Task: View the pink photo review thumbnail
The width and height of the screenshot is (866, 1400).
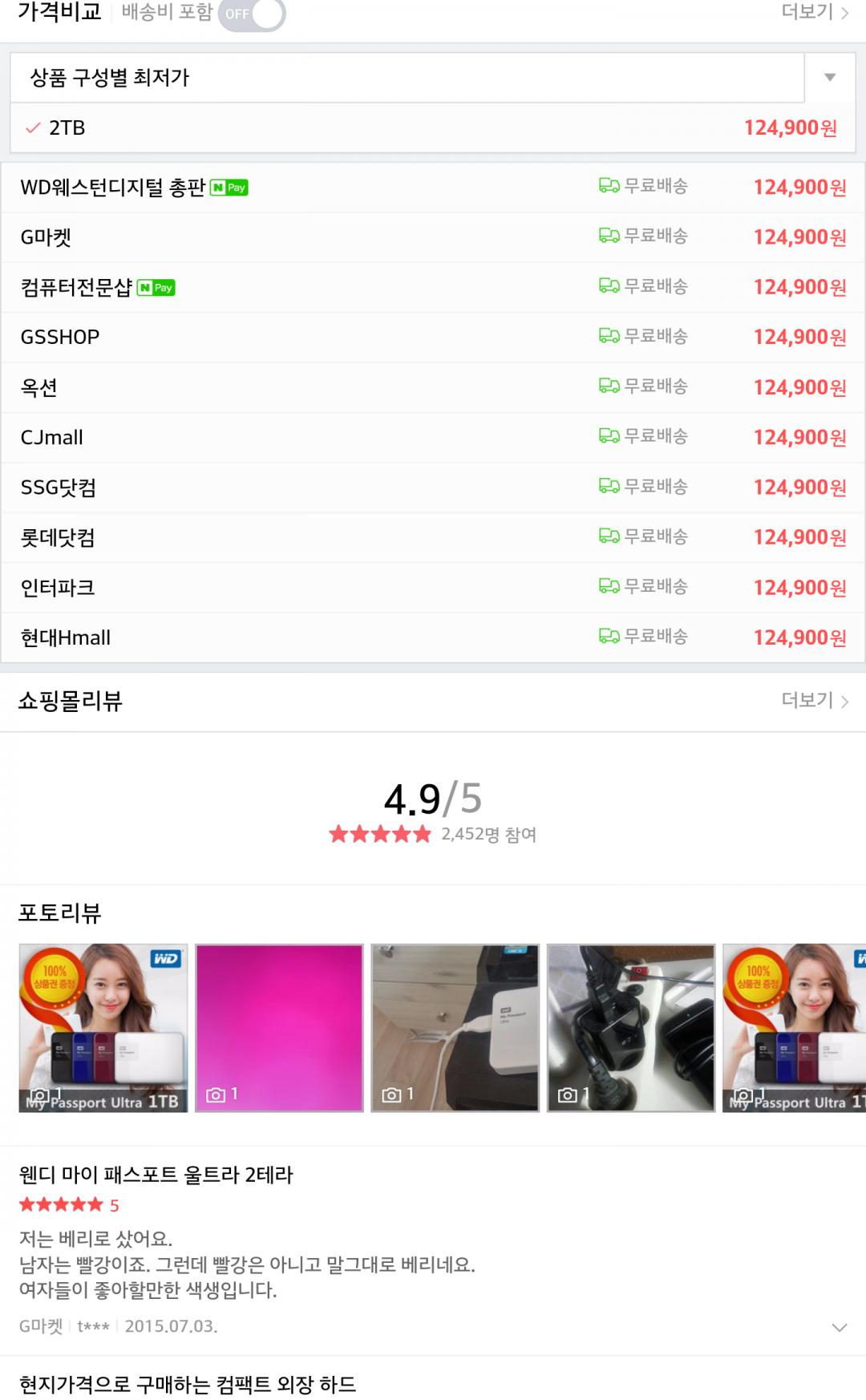Action: [x=279, y=1028]
